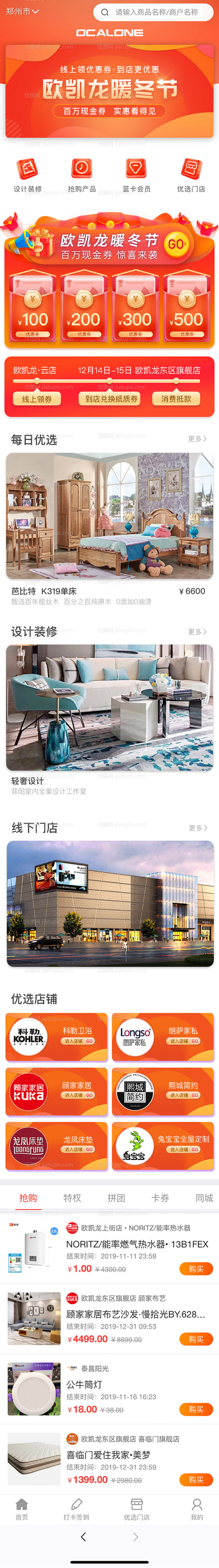Switch to the 特权 tab
Viewport: 219px width, 1568px height.
(72, 1198)
